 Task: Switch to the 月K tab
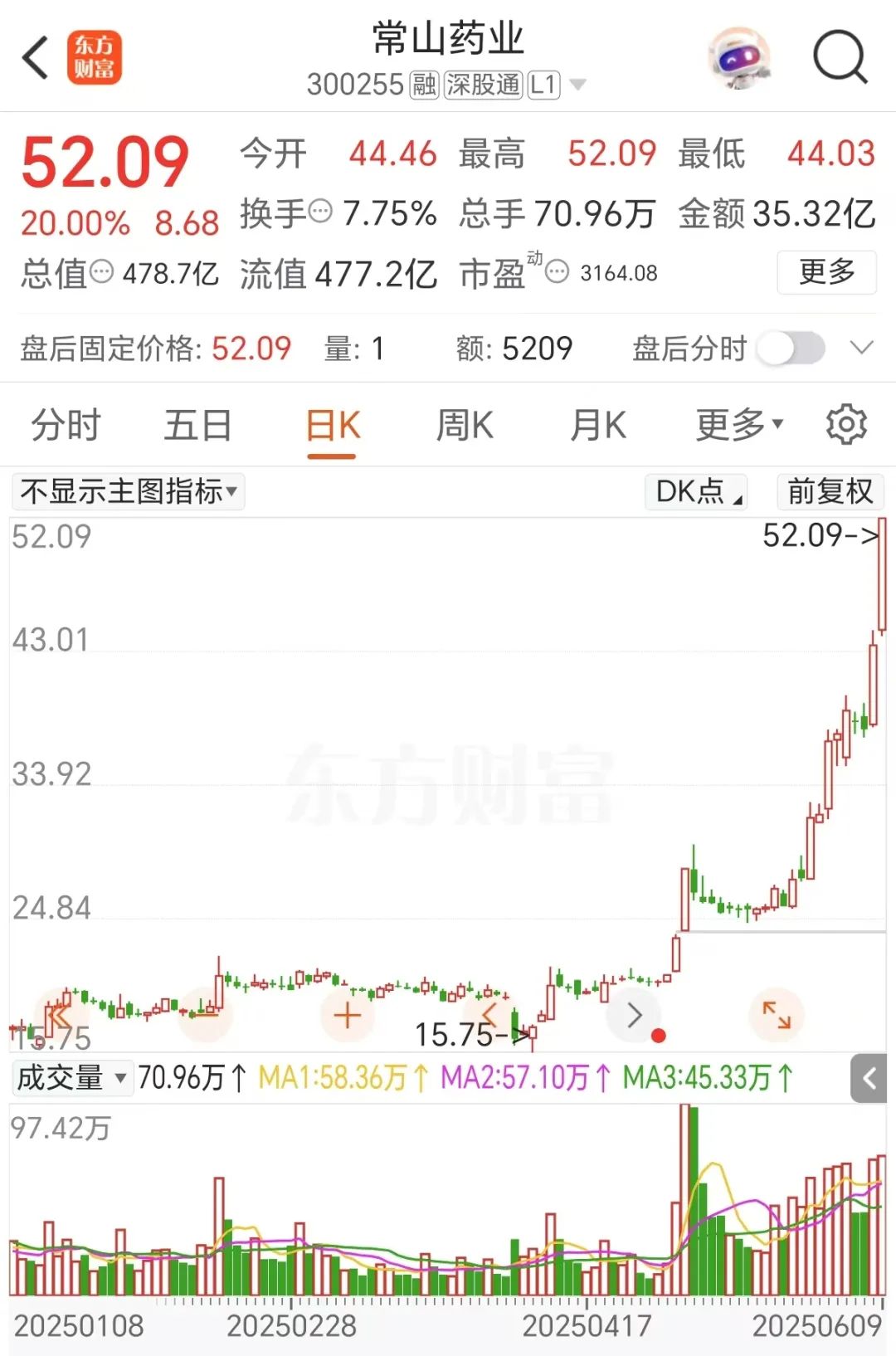597,426
